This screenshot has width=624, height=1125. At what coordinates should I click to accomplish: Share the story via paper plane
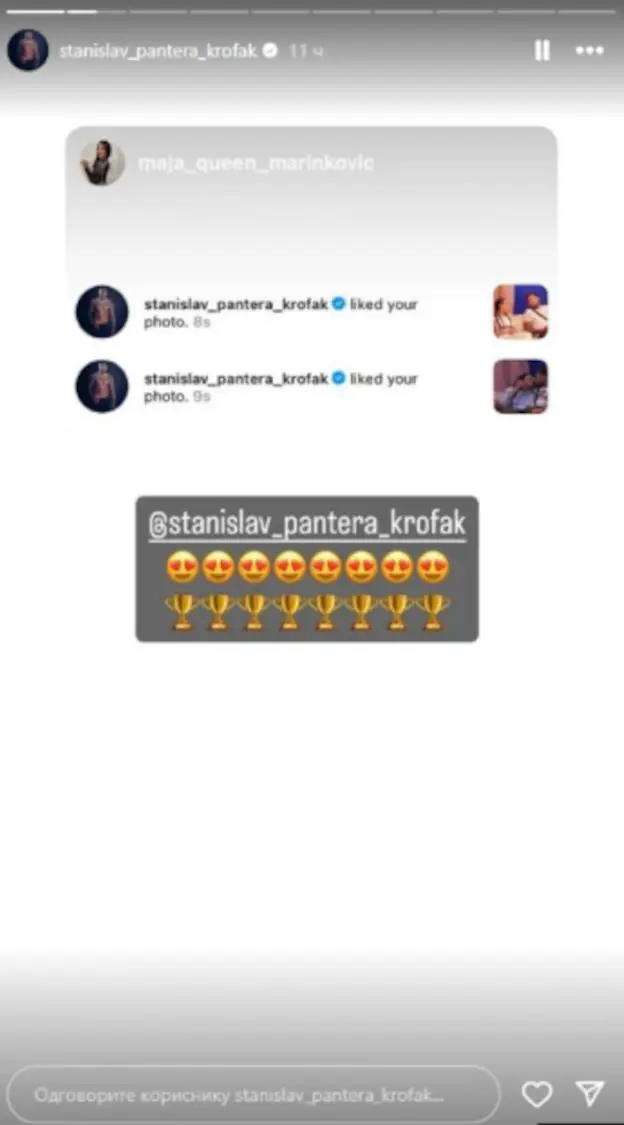[590, 1094]
